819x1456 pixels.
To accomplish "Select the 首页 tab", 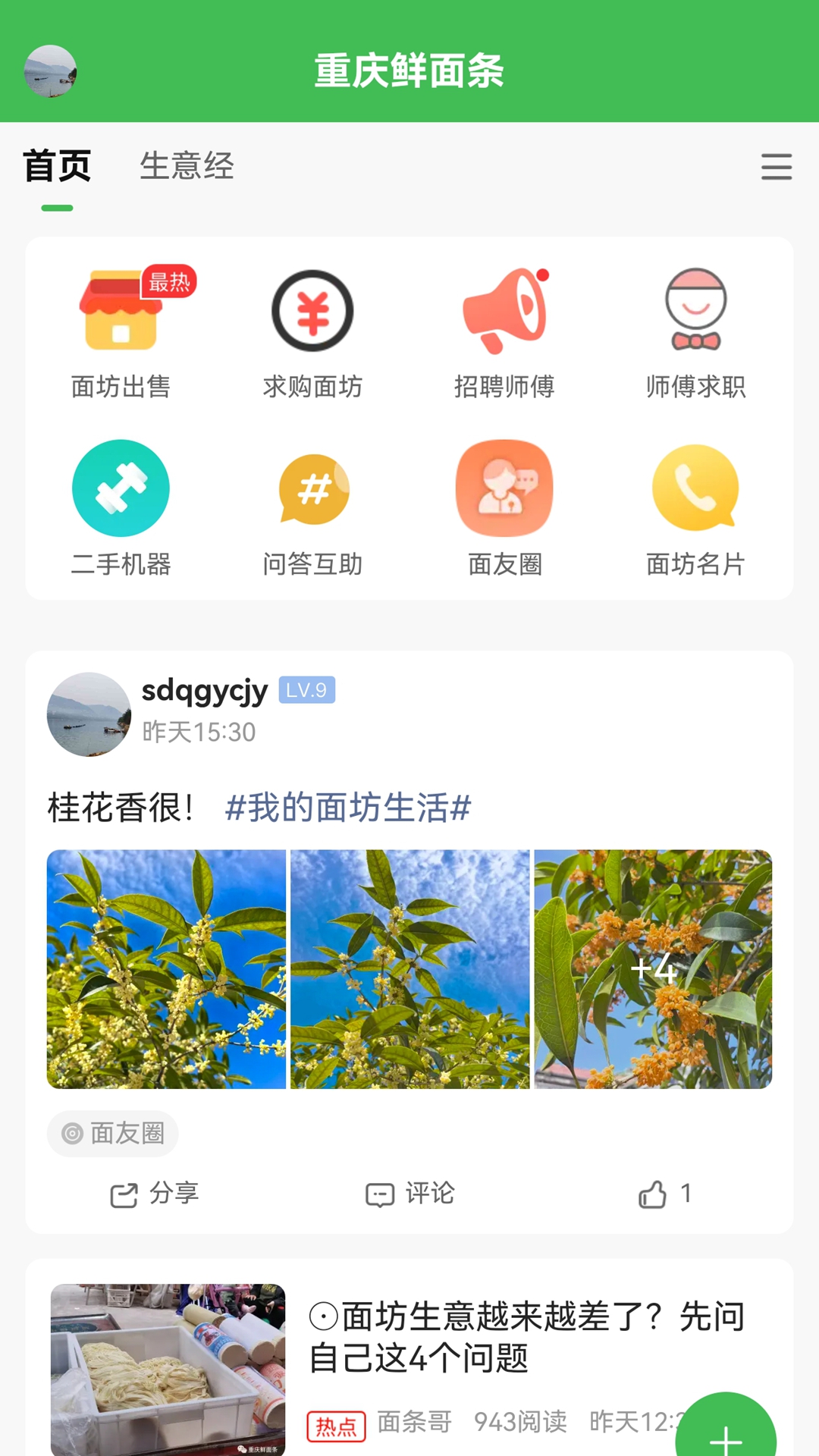I will click(58, 166).
